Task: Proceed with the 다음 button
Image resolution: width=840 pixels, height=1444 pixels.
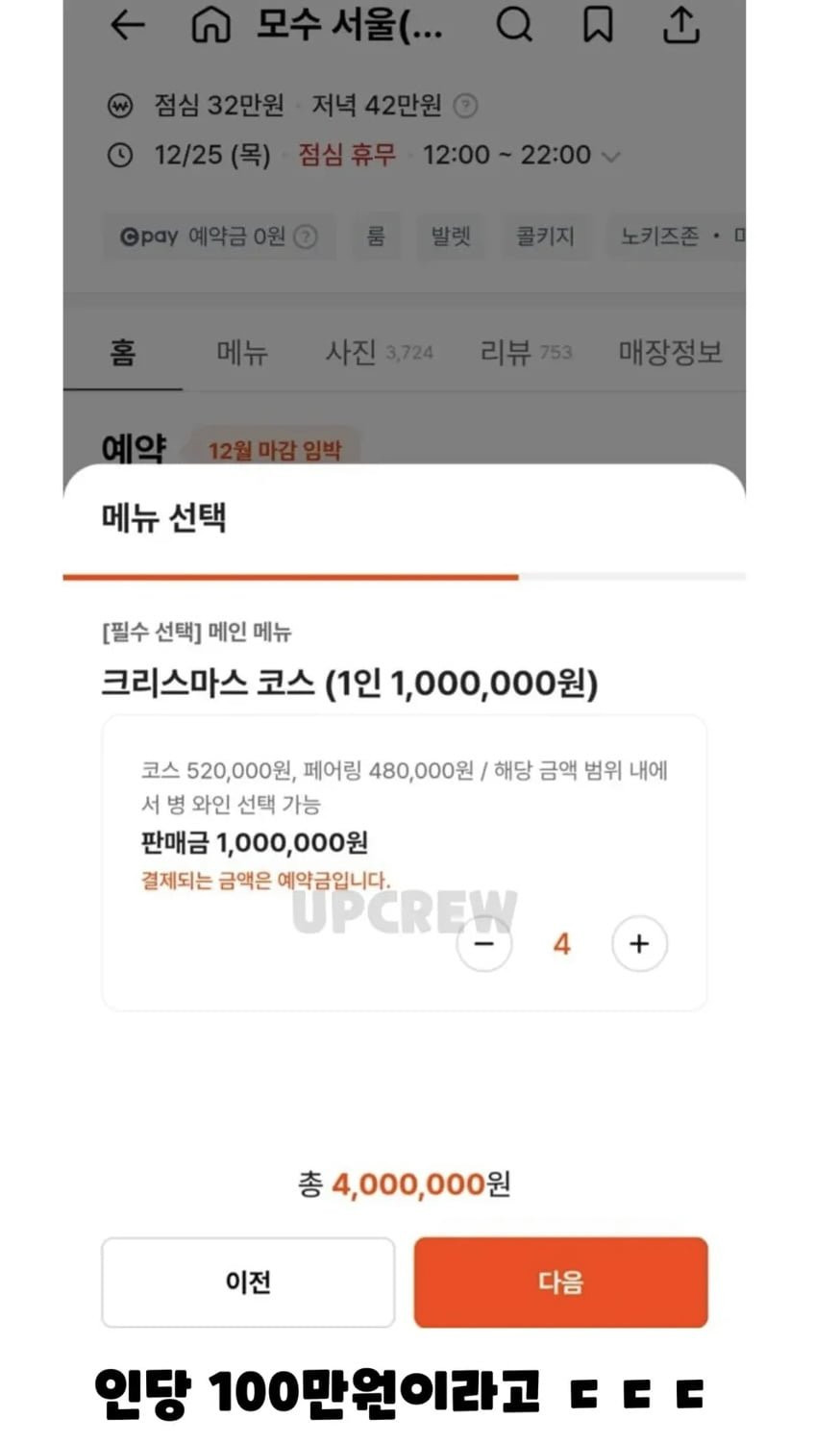Action: pos(560,1282)
